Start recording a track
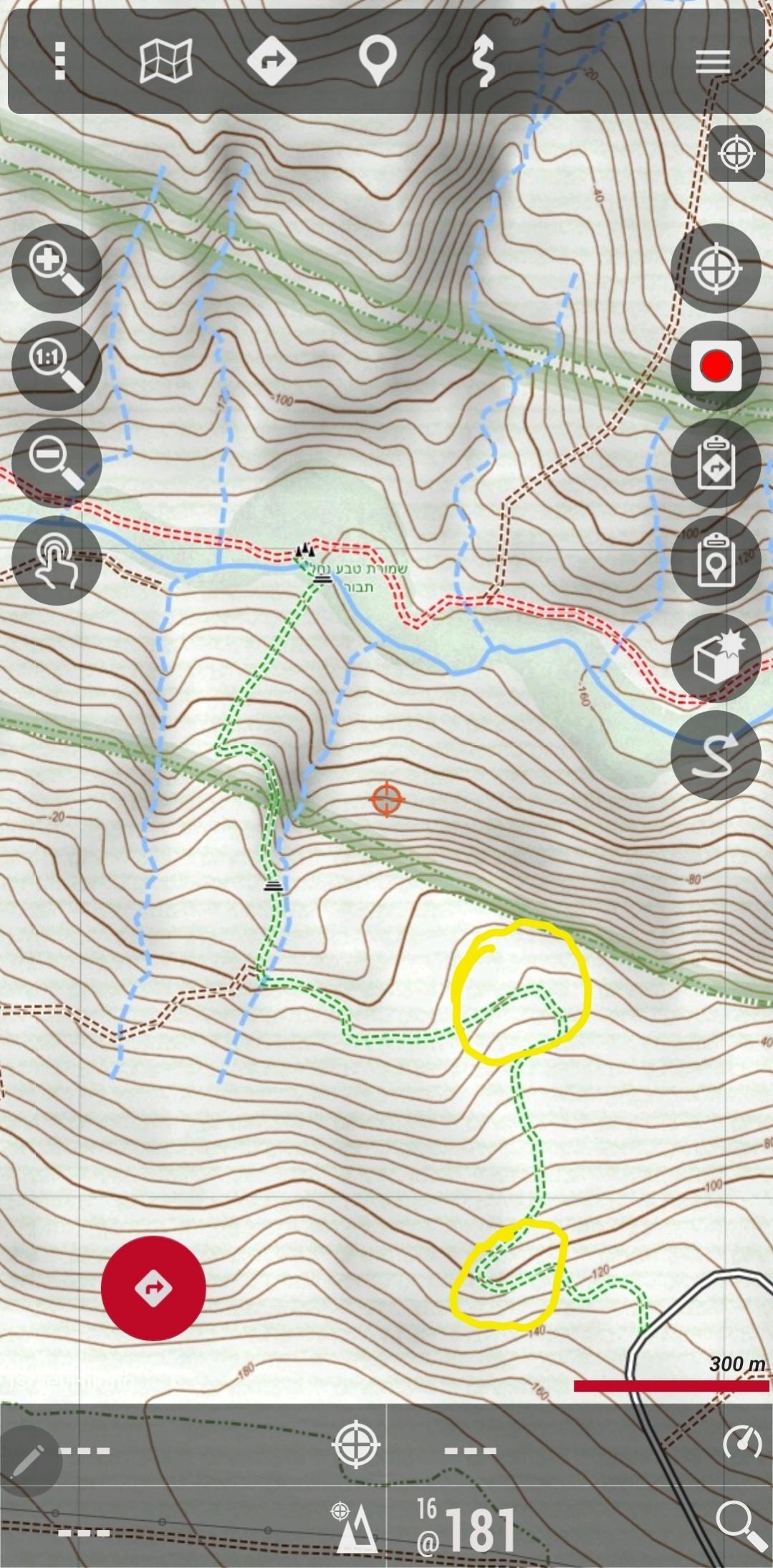Image resolution: width=773 pixels, height=1568 pixels. pyautogui.click(x=715, y=365)
